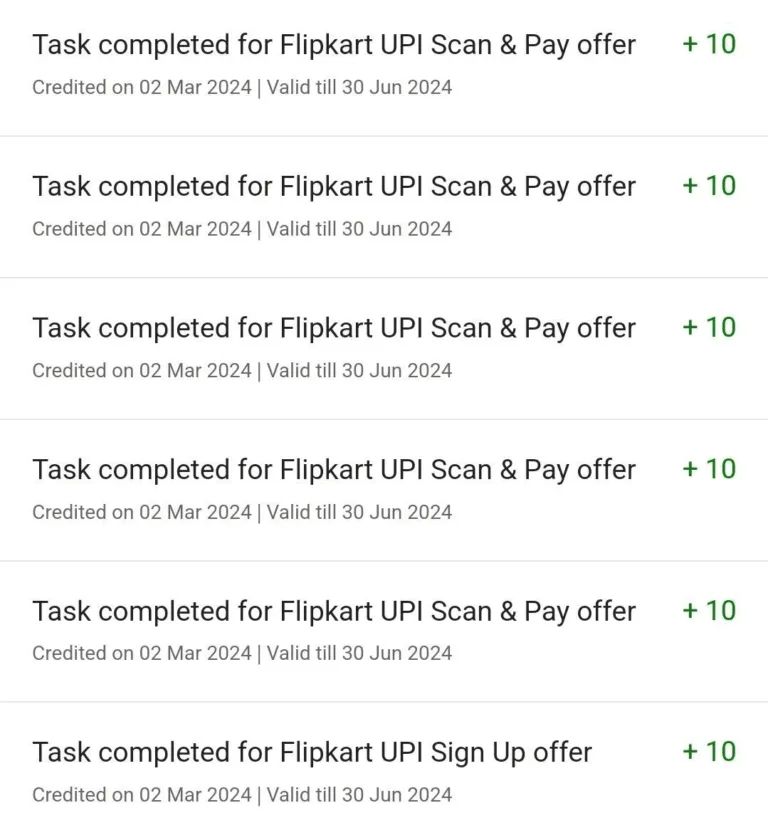Open the first Flipkart UPI Scan & Pay entry
The image size is (768, 840).
click(334, 45)
